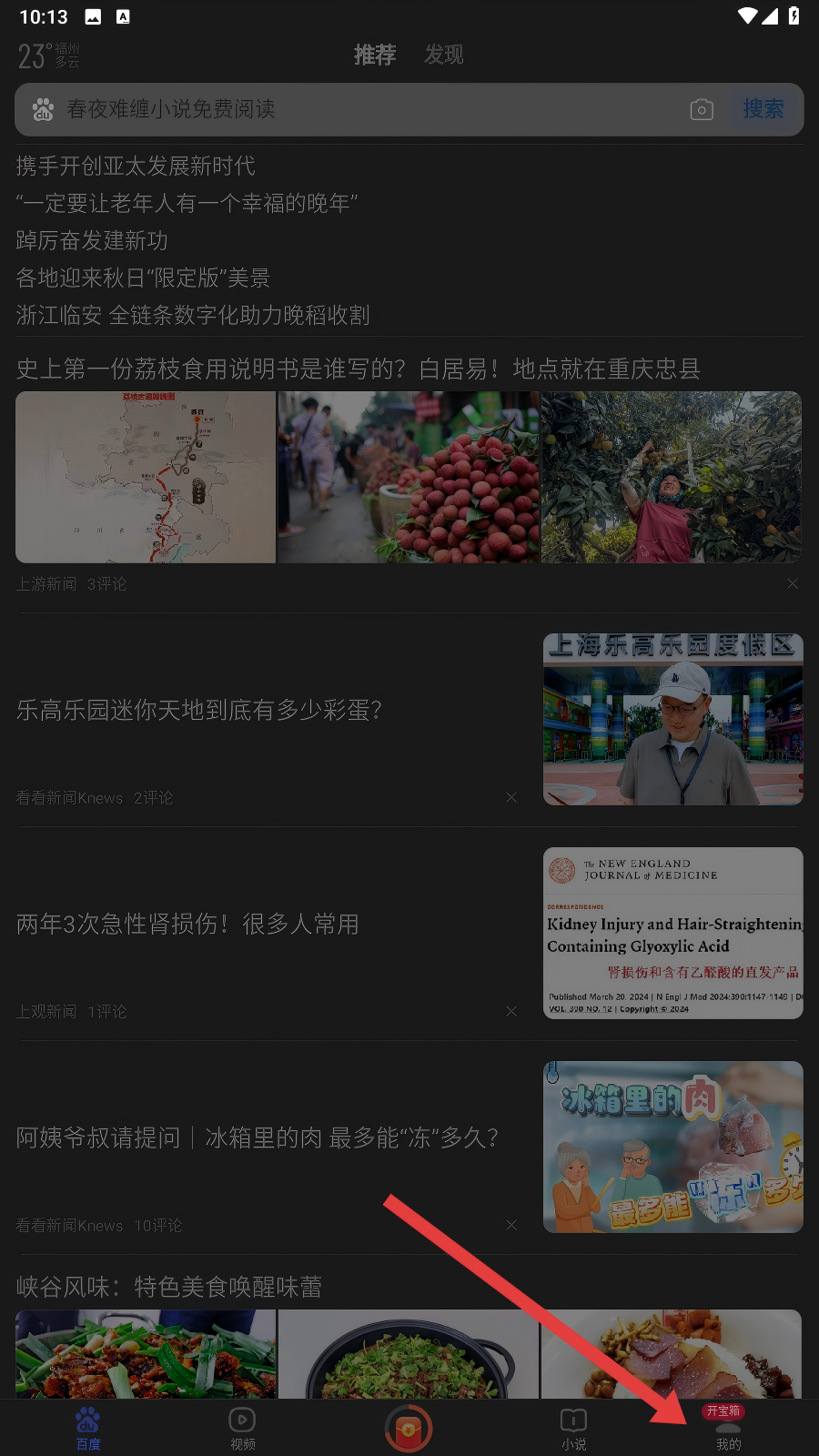Dismiss the 上游新闻 lychee article
The width and height of the screenshot is (819, 1456).
pos(793,583)
